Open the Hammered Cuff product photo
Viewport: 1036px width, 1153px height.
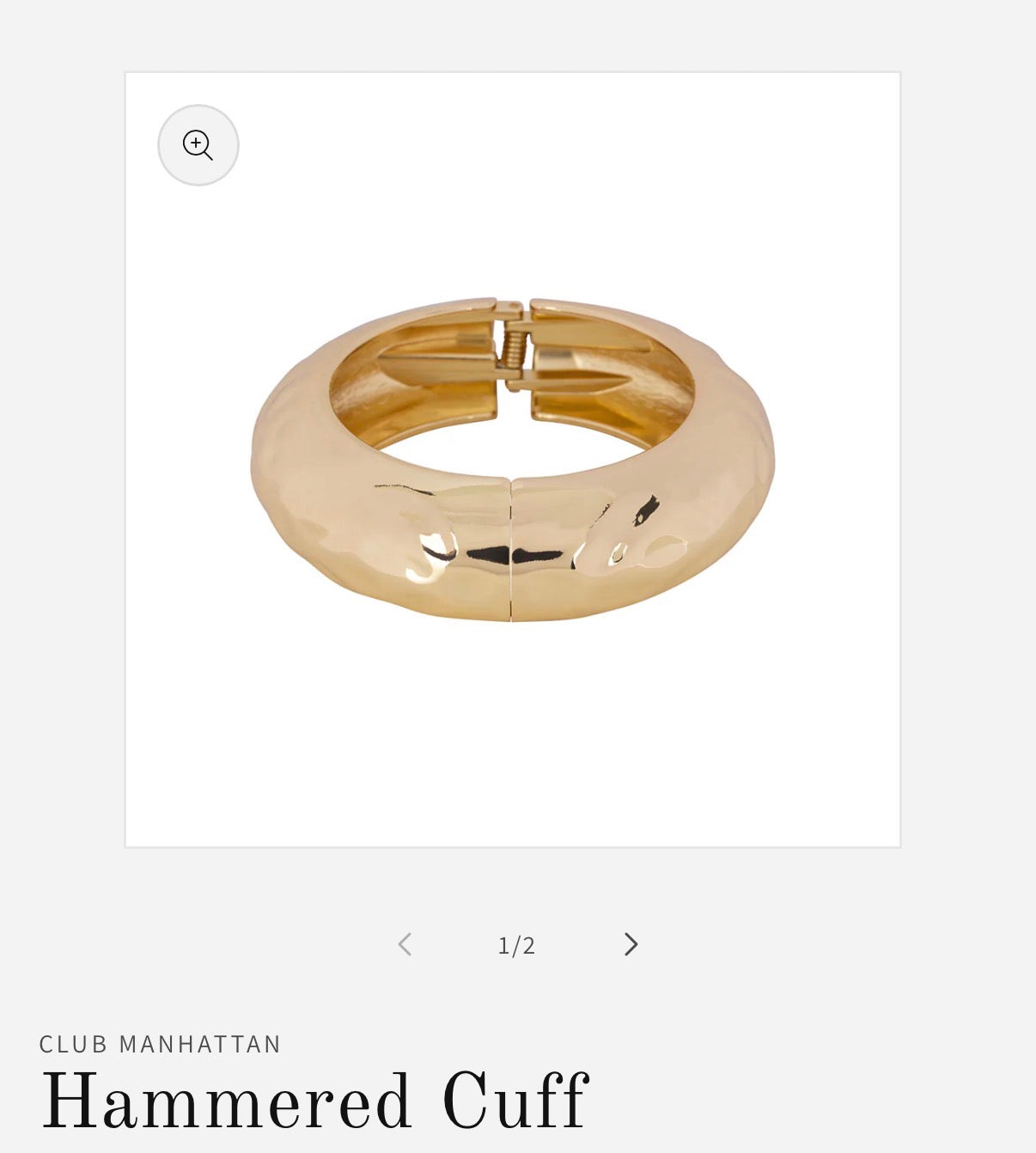[513, 460]
